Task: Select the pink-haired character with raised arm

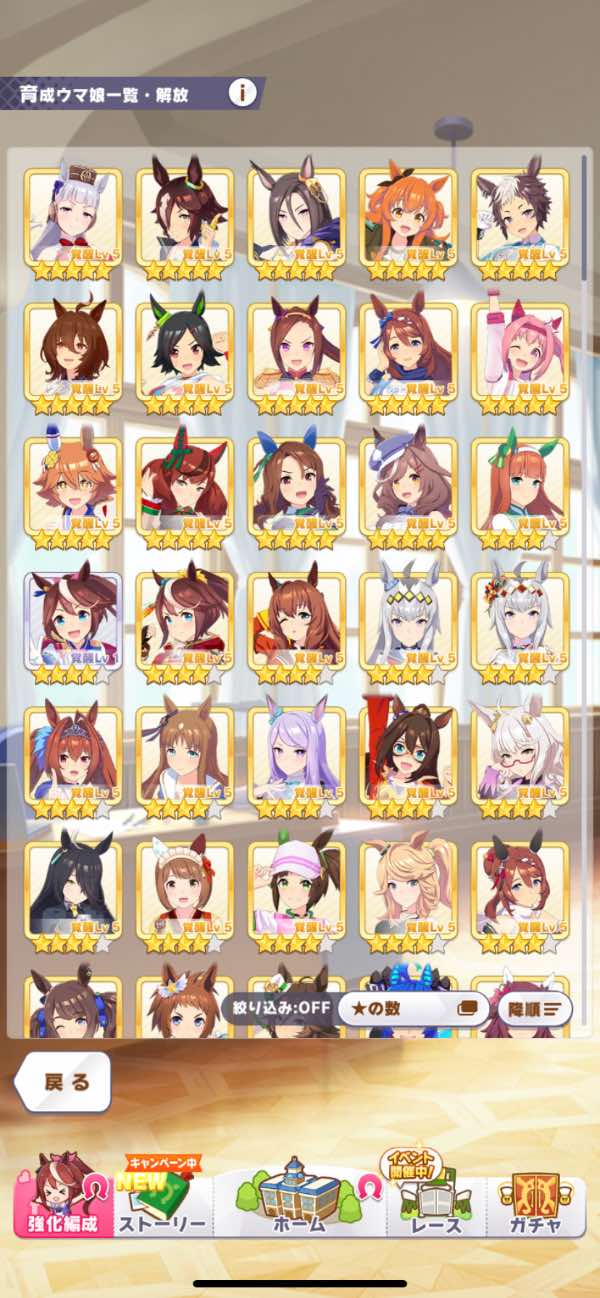Action: 519,352
